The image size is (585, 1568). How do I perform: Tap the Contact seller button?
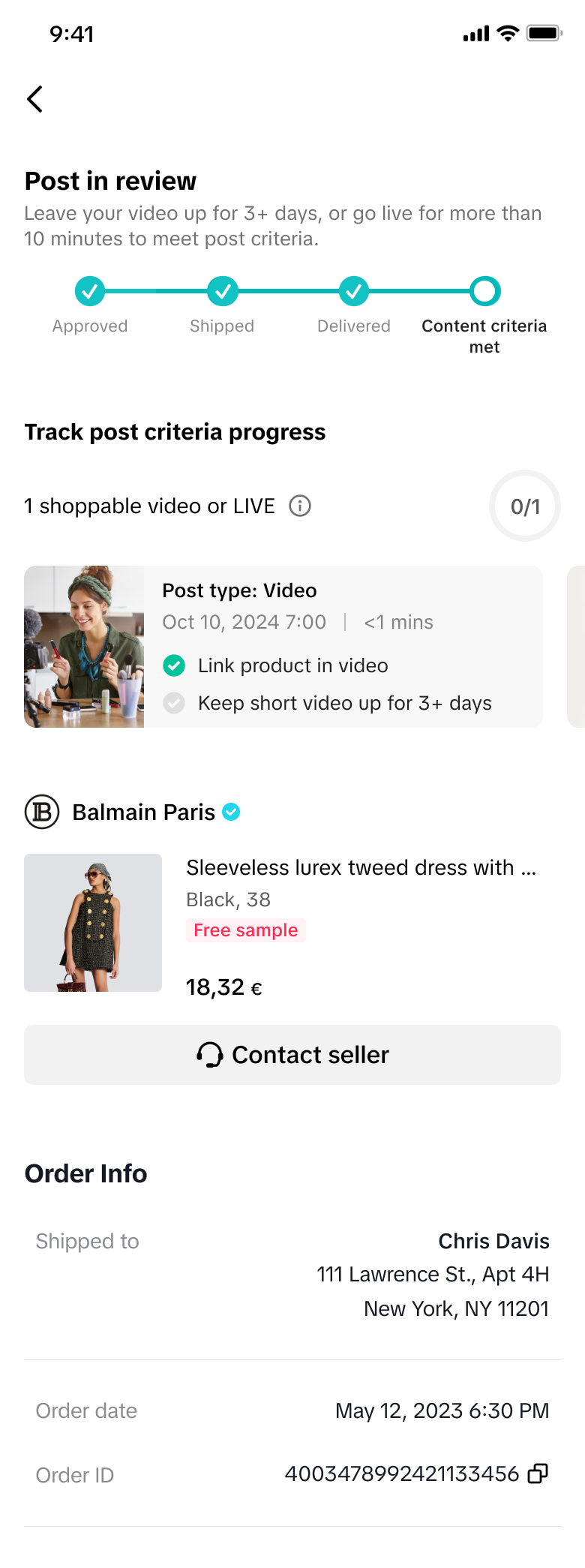point(292,1055)
